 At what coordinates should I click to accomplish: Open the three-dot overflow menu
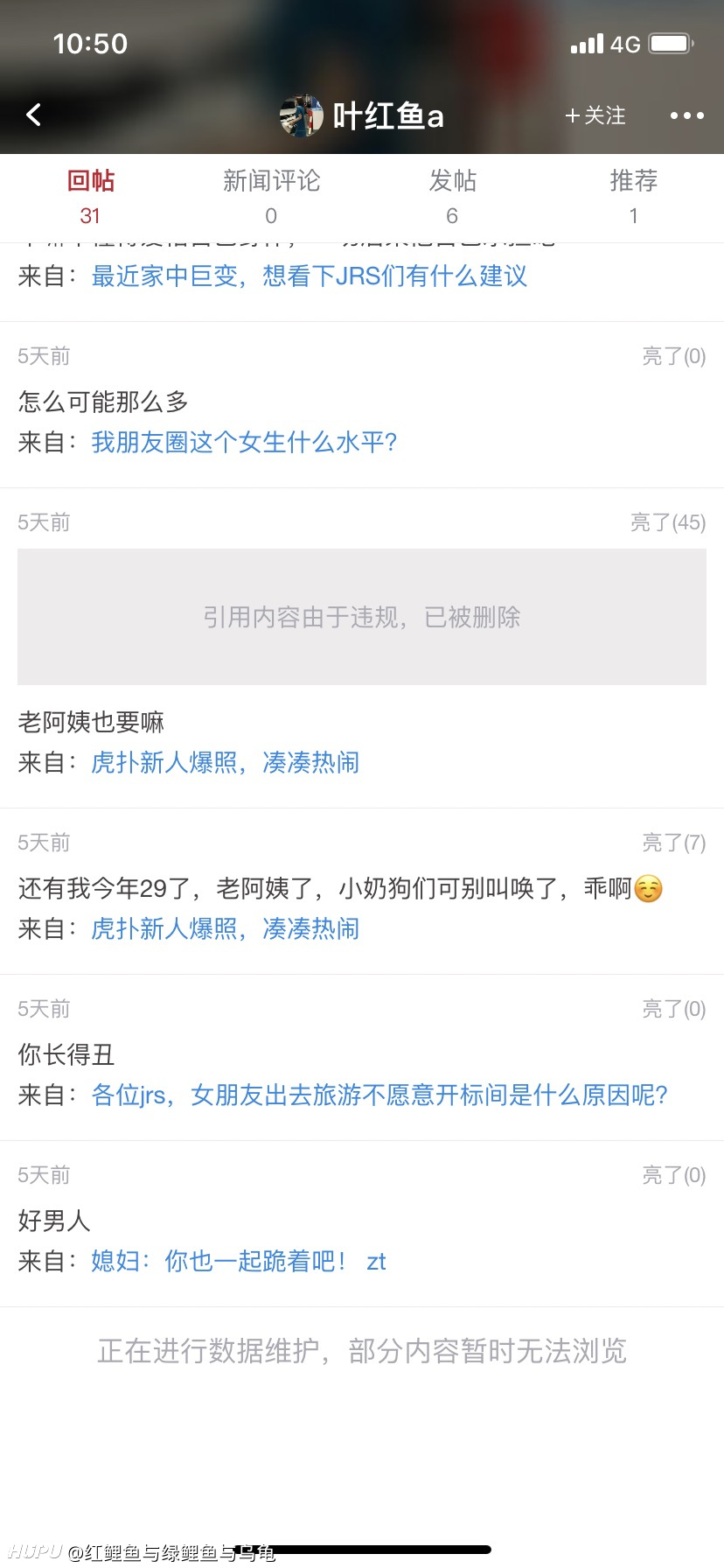tap(686, 115)
